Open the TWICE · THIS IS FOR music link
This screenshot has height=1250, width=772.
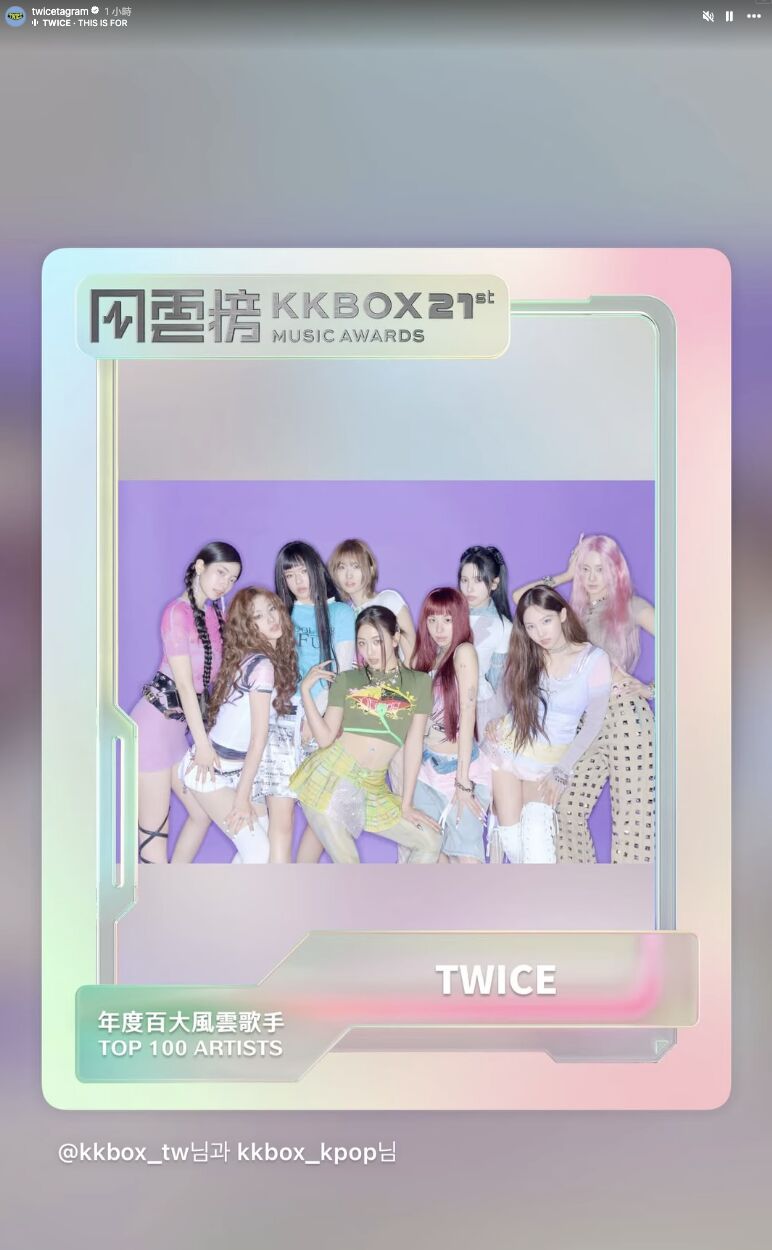[84, 23]
